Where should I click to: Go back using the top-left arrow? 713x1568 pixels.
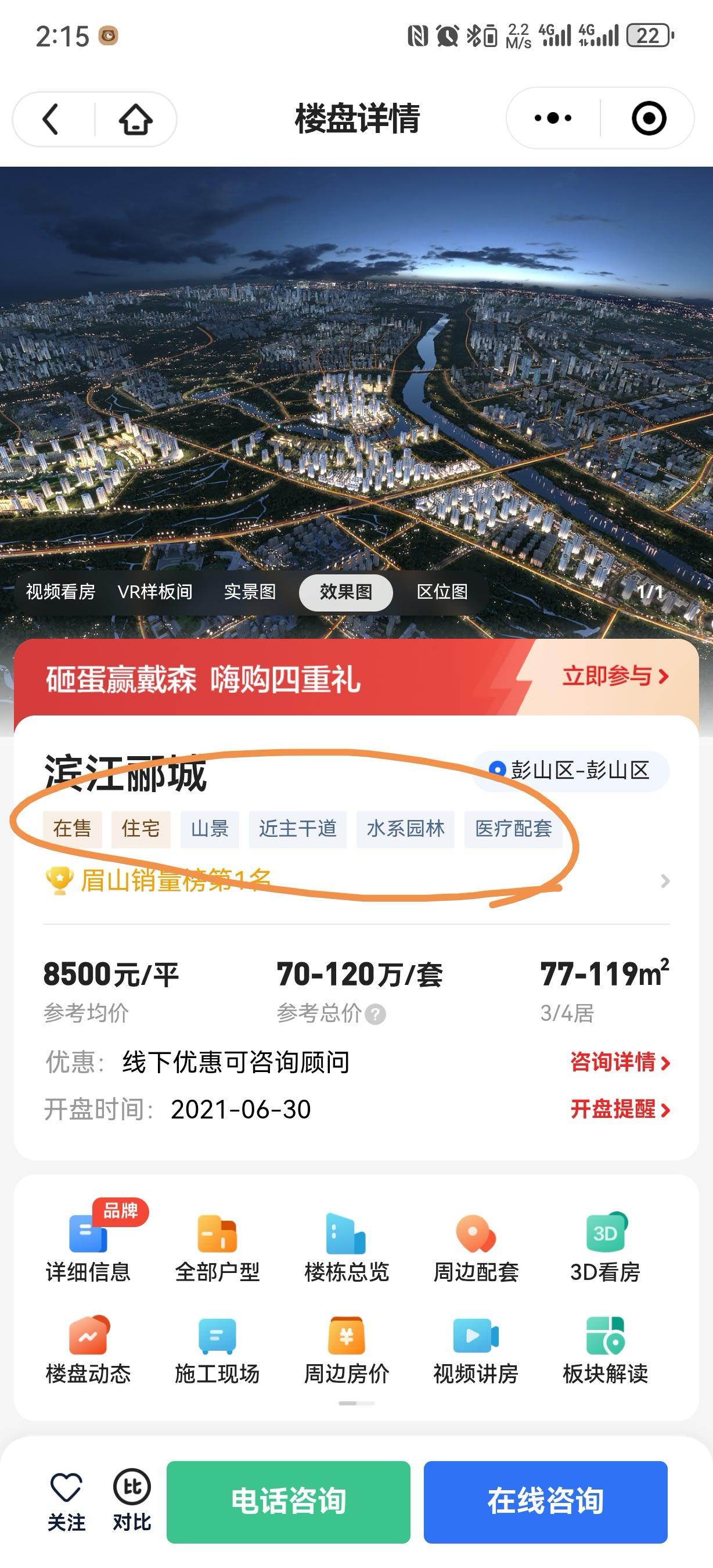(51, 118)
